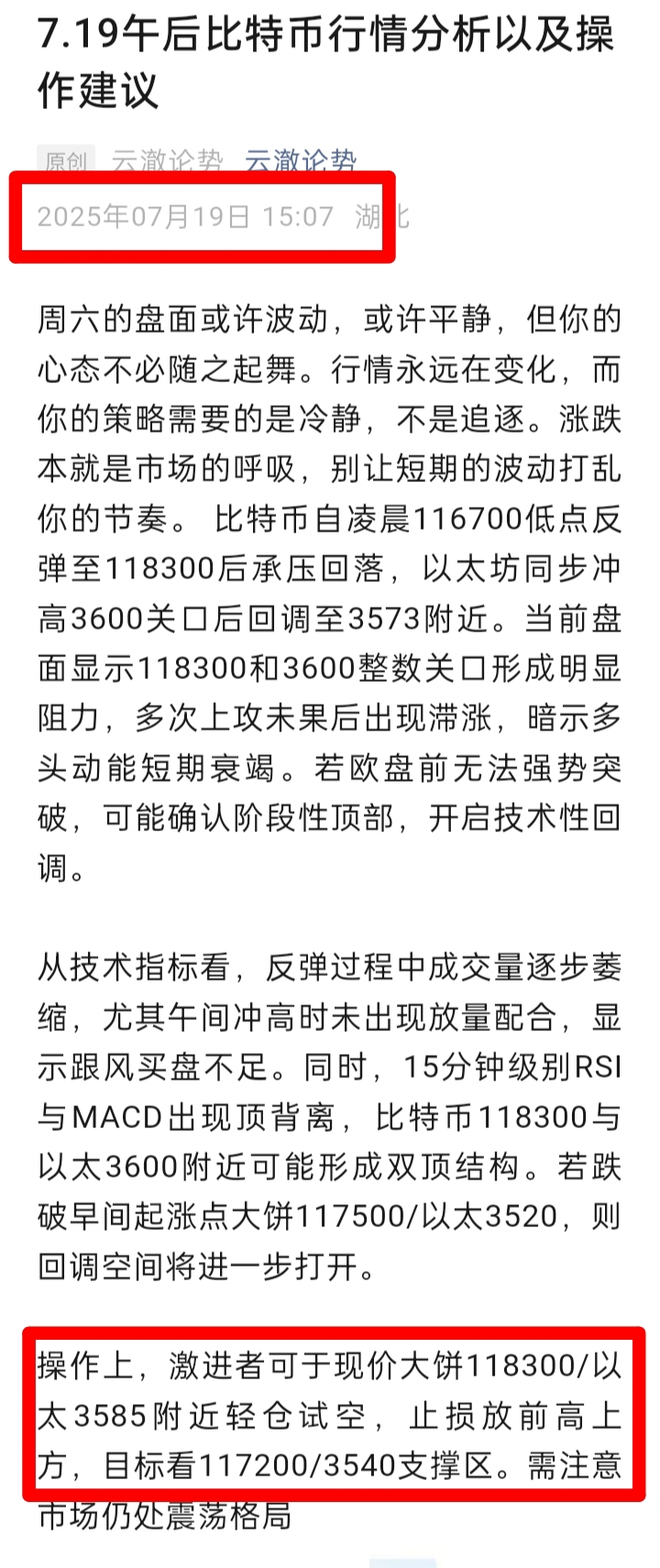This screenshot has width=660, height=1568.
Task: Open the blue 云澈论势 account link
Action: click(x=300, y=160)
